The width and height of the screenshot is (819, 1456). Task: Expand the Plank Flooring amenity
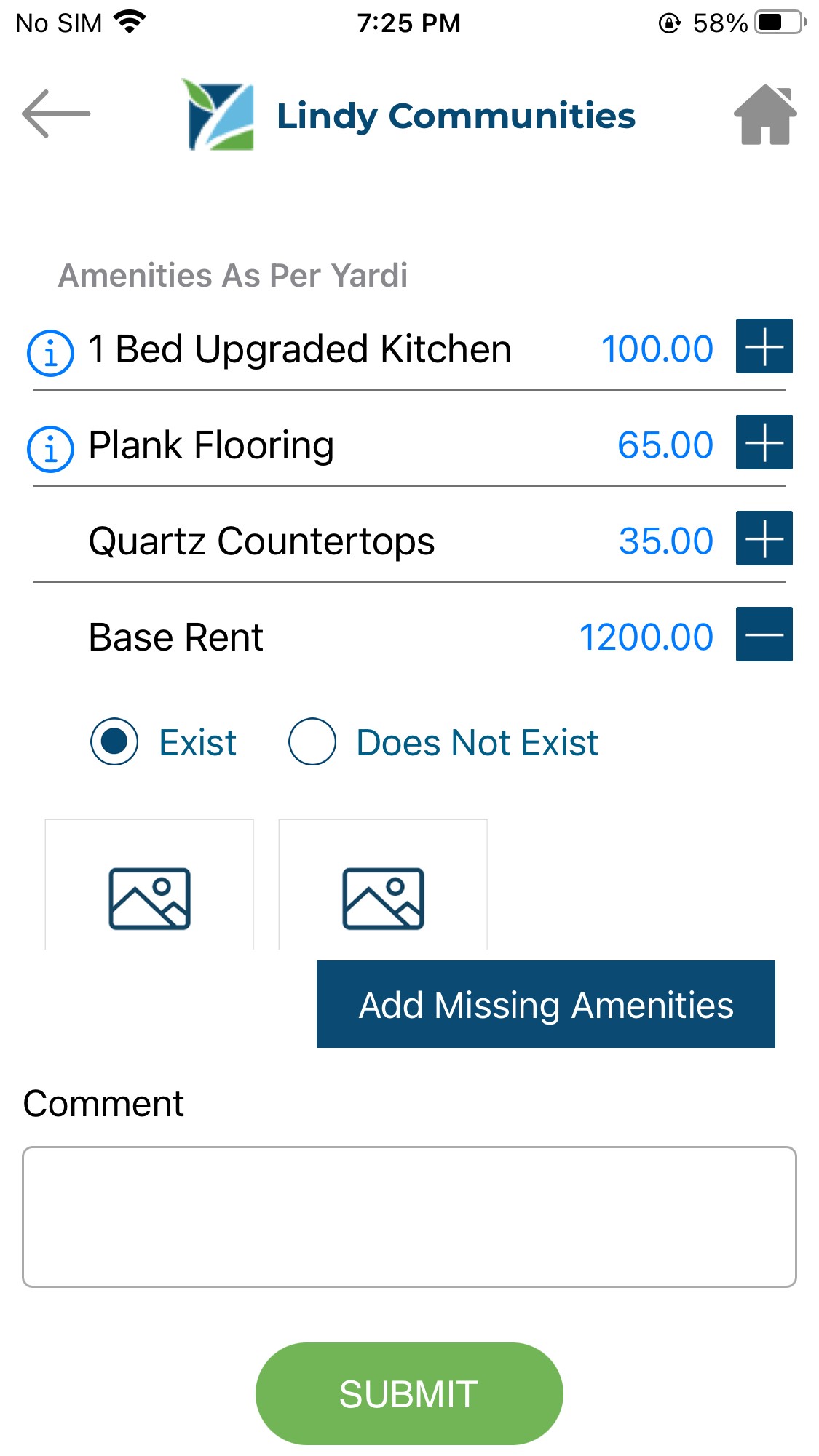(764, 442)
